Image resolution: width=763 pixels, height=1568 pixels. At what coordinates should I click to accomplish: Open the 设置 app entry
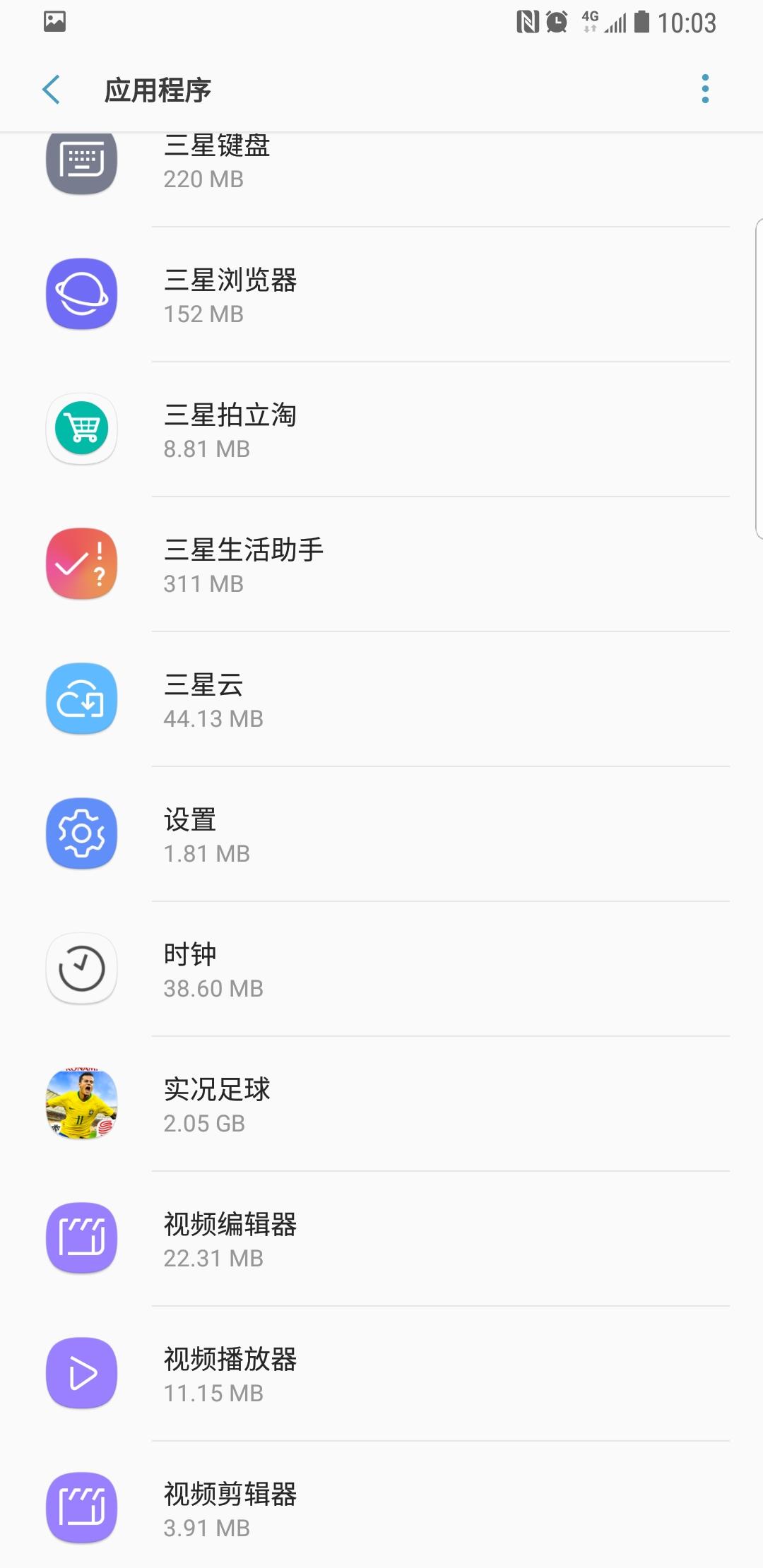381,834
